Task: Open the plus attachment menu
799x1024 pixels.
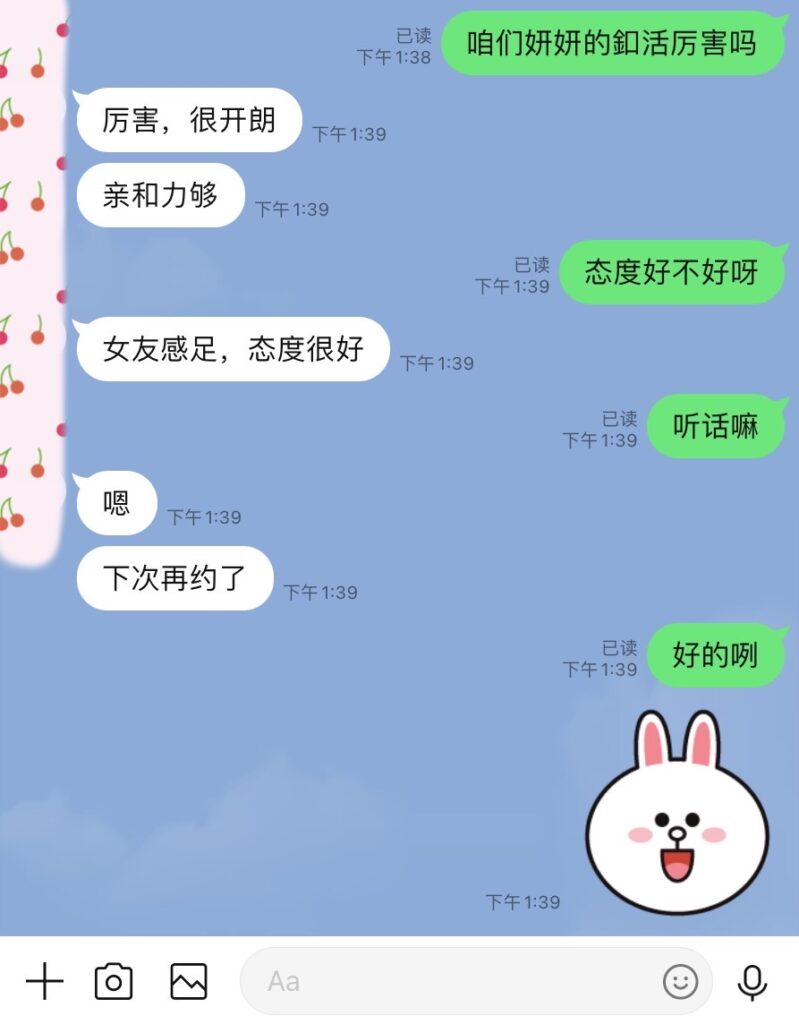Action: (x=44, y=981)
